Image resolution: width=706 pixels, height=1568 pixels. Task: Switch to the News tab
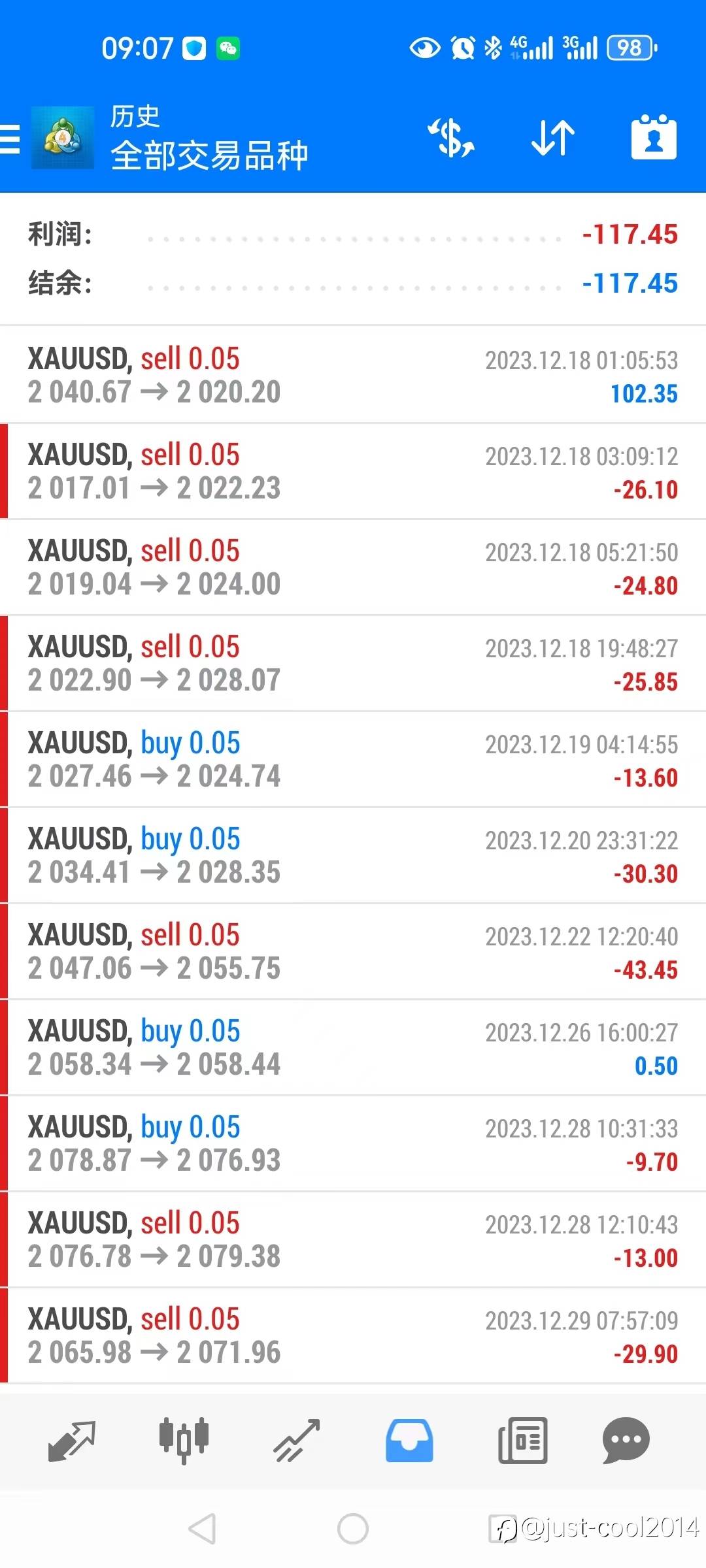click(x=522, y=1441)
